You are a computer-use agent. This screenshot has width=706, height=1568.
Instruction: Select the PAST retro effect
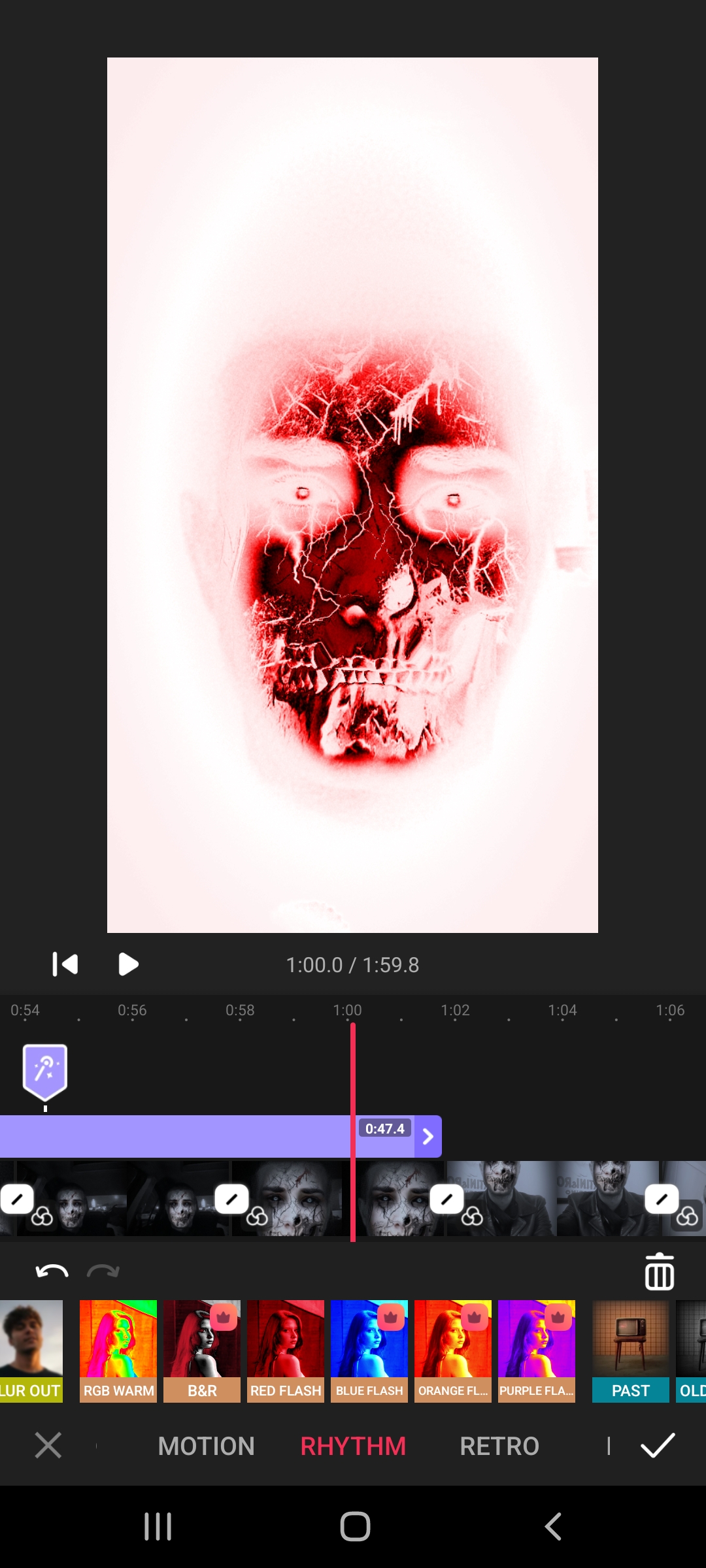[630, 1351]
